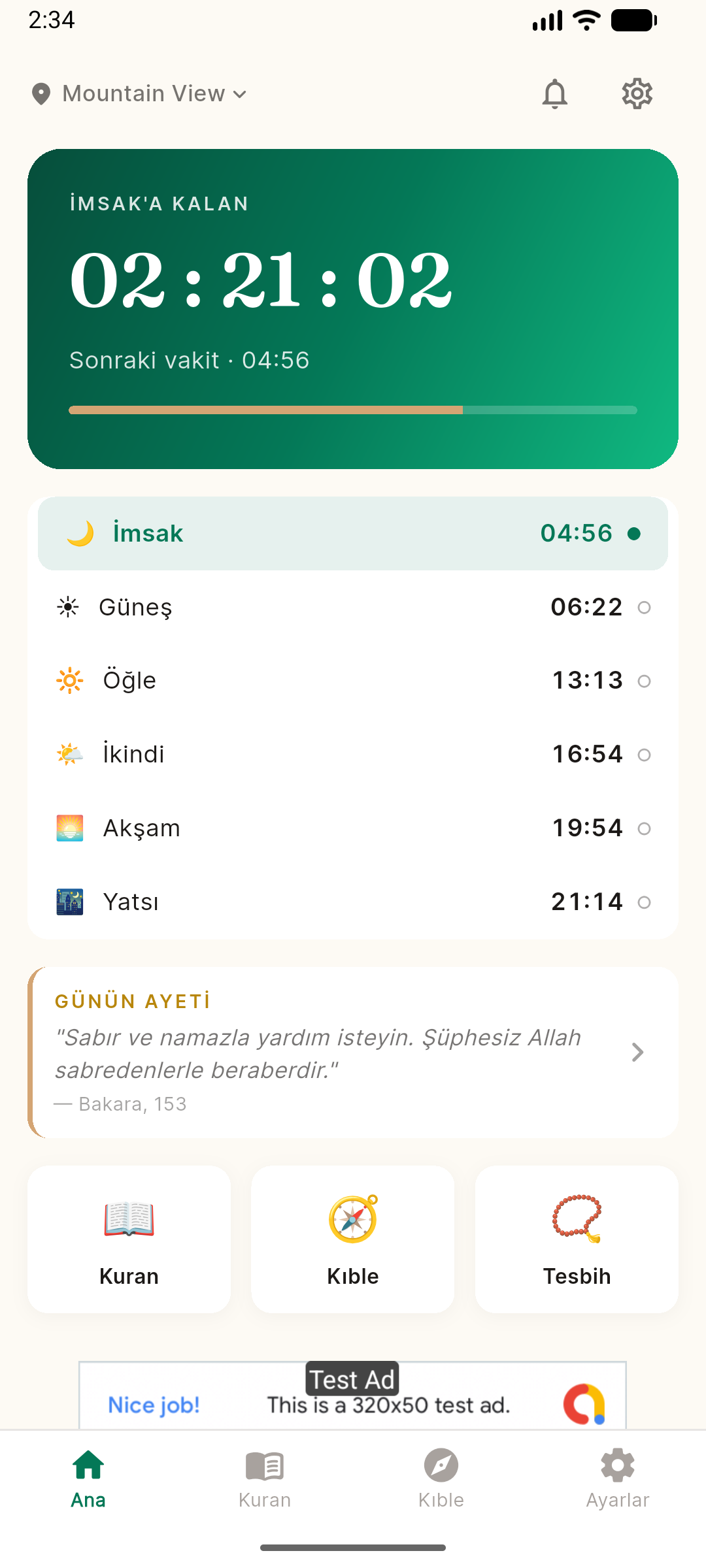Open the notifications bell icon
706x1568 pixels.
pyautogui.click(x=554, y=93)
